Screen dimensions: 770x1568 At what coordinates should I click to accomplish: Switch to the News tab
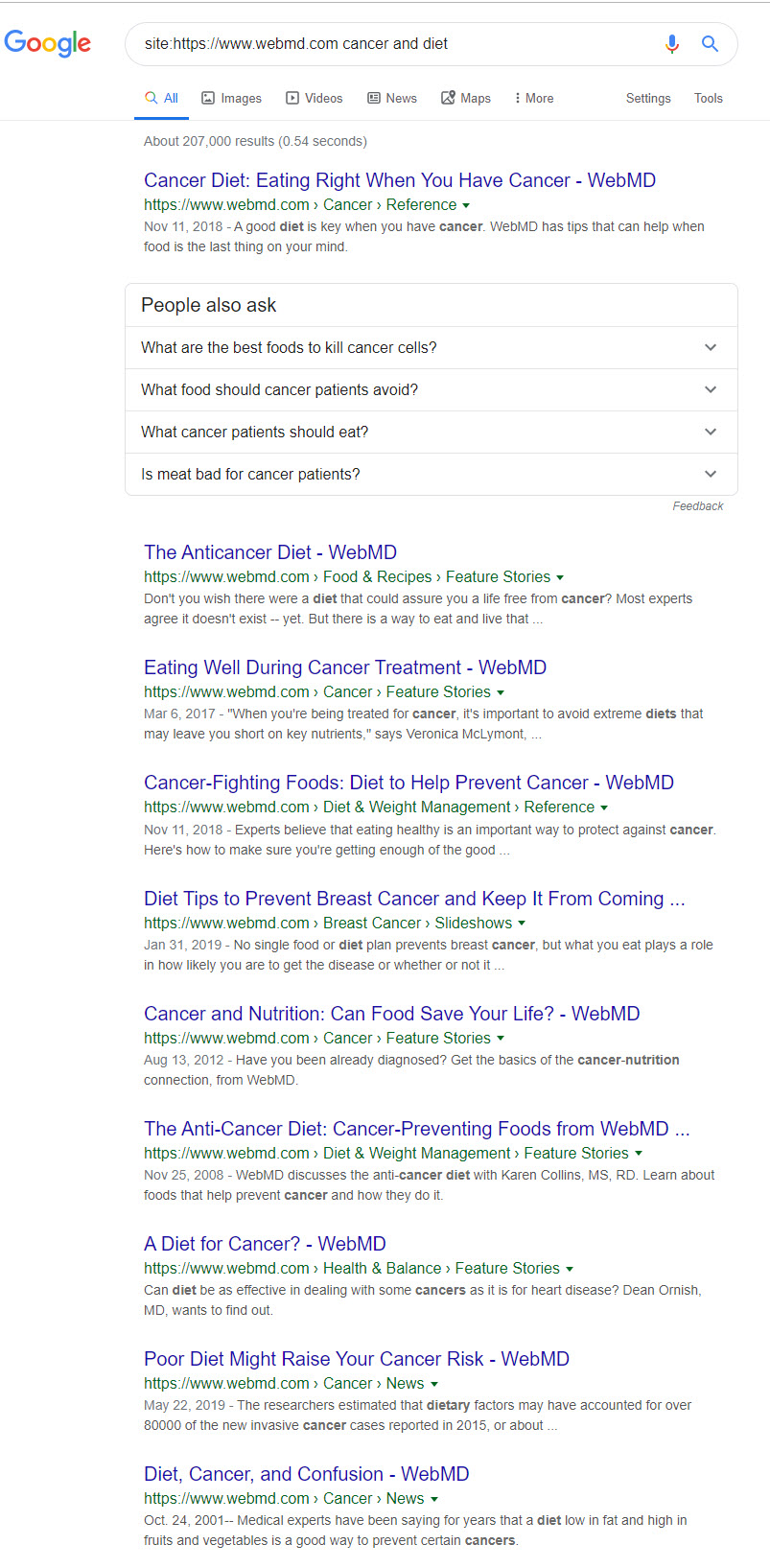point(391,98)
